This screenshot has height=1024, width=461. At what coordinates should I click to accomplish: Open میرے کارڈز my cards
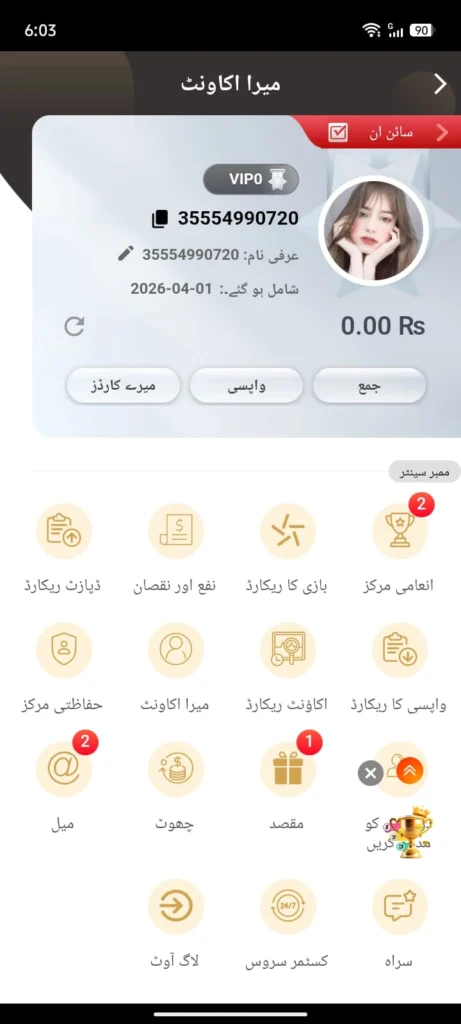point(123,385)
